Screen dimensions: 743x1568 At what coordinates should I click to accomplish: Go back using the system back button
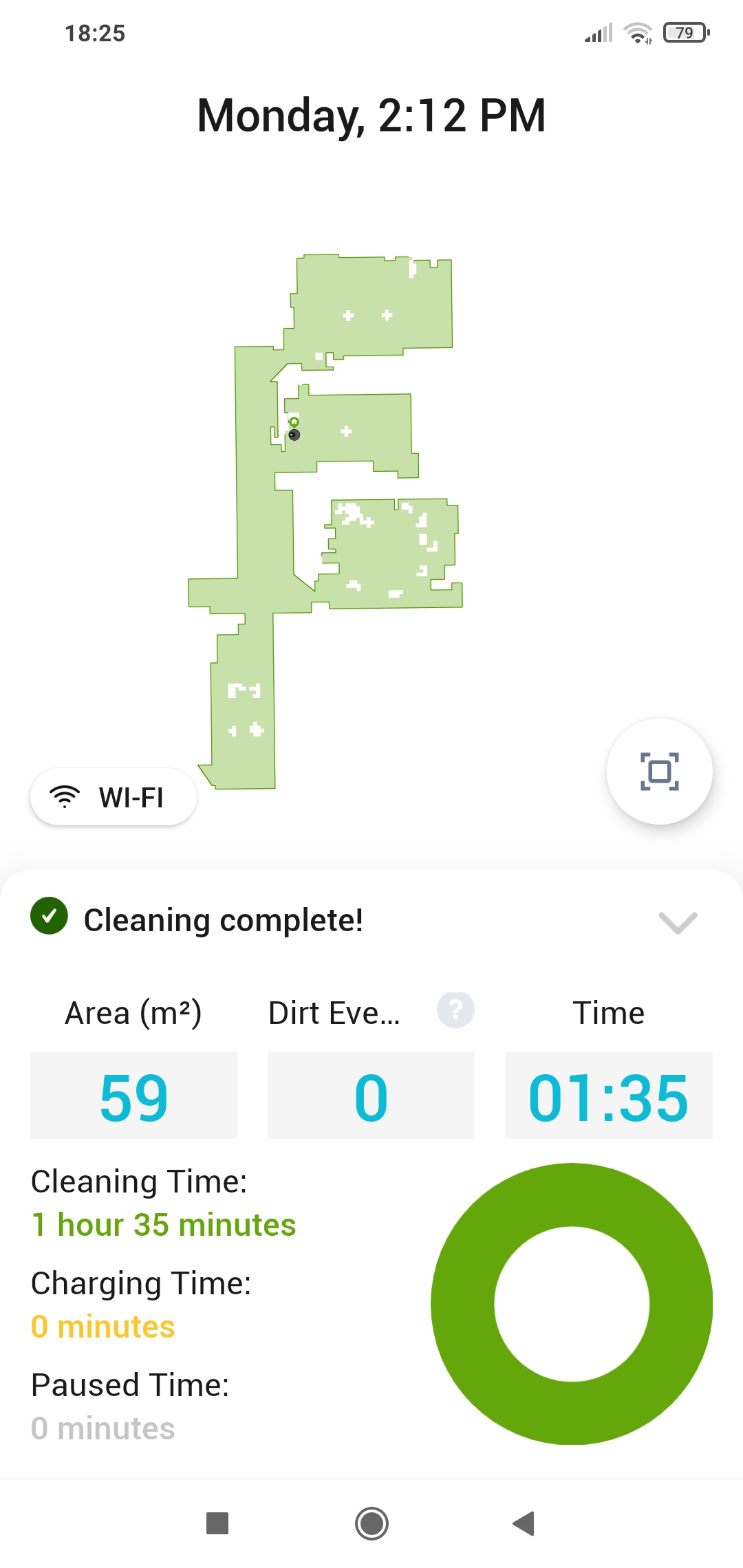(524, 1523)
